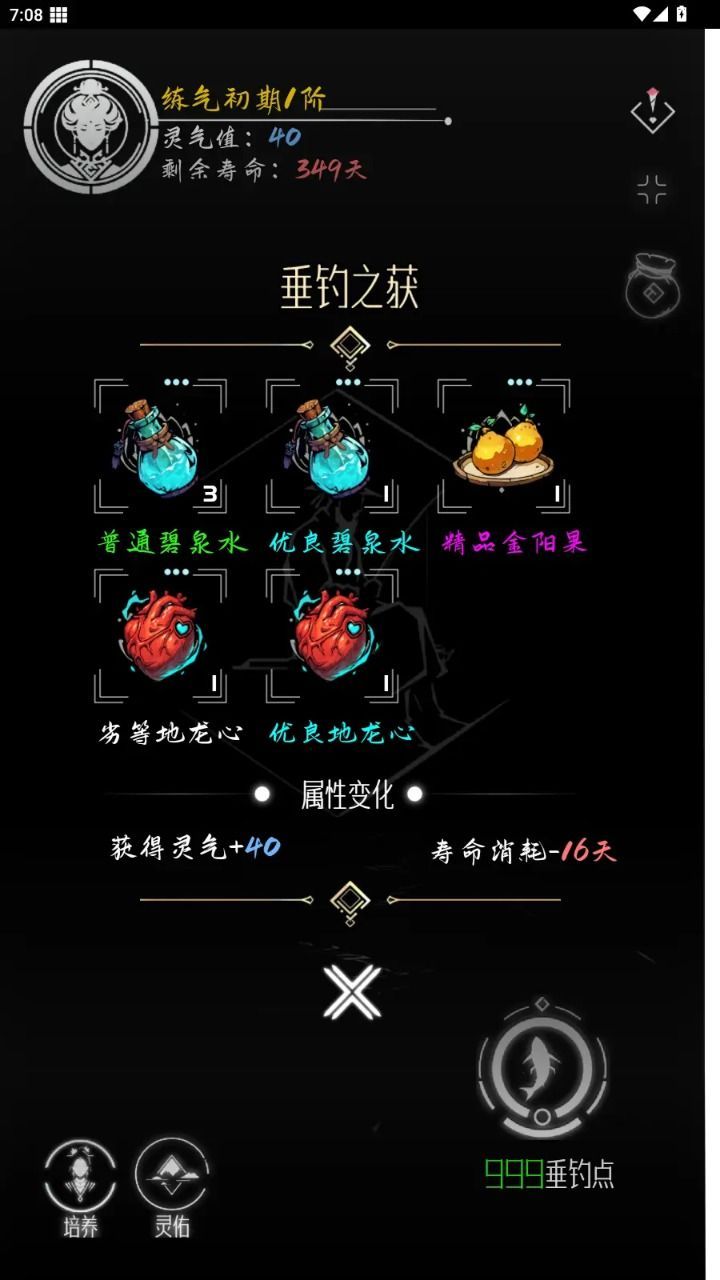This screenshot has width=720, height=1280.
Task: Tap the collapse arrows icon
Action: coord(652,189)
